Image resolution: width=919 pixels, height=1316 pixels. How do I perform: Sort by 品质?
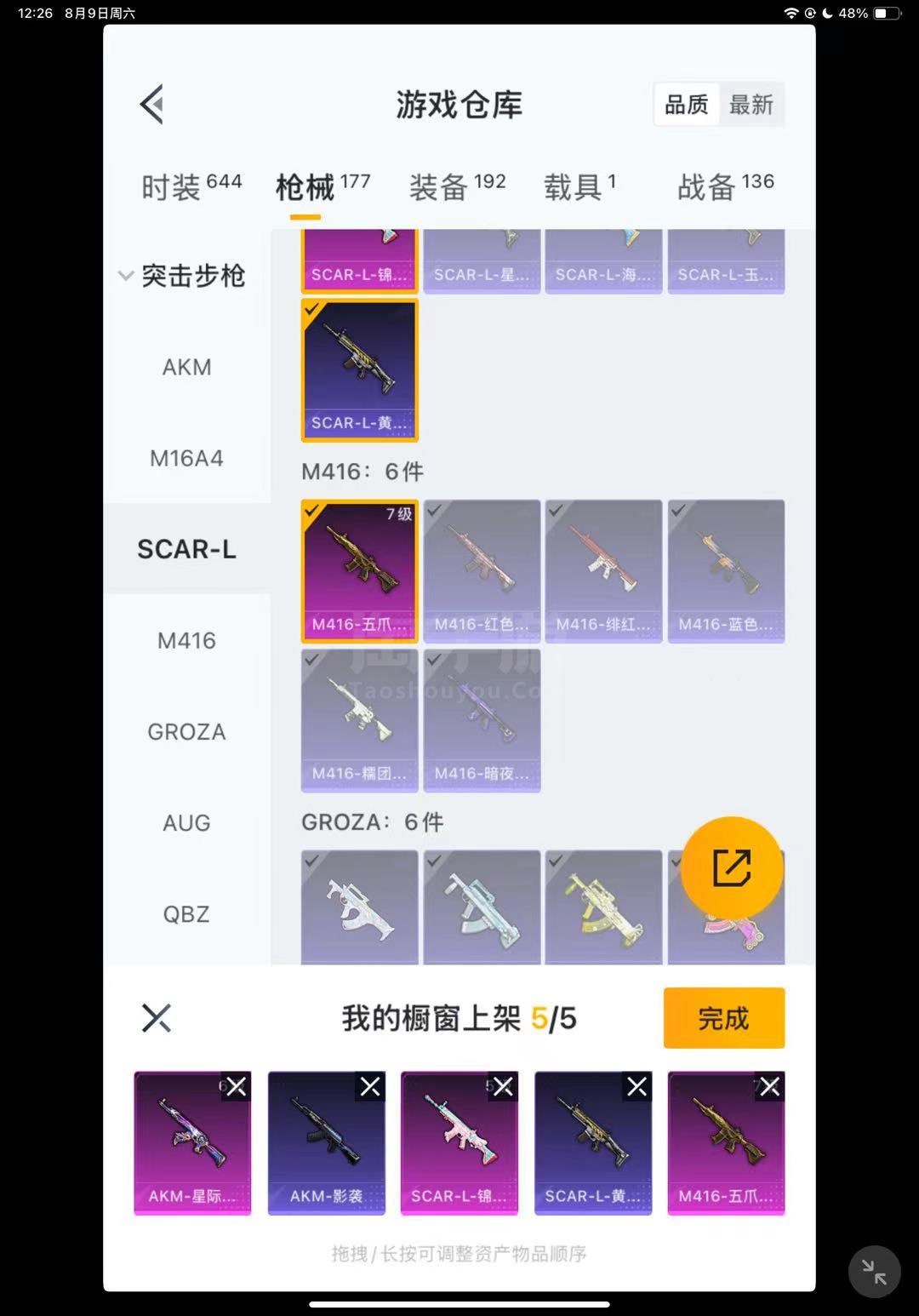point(686,105)
